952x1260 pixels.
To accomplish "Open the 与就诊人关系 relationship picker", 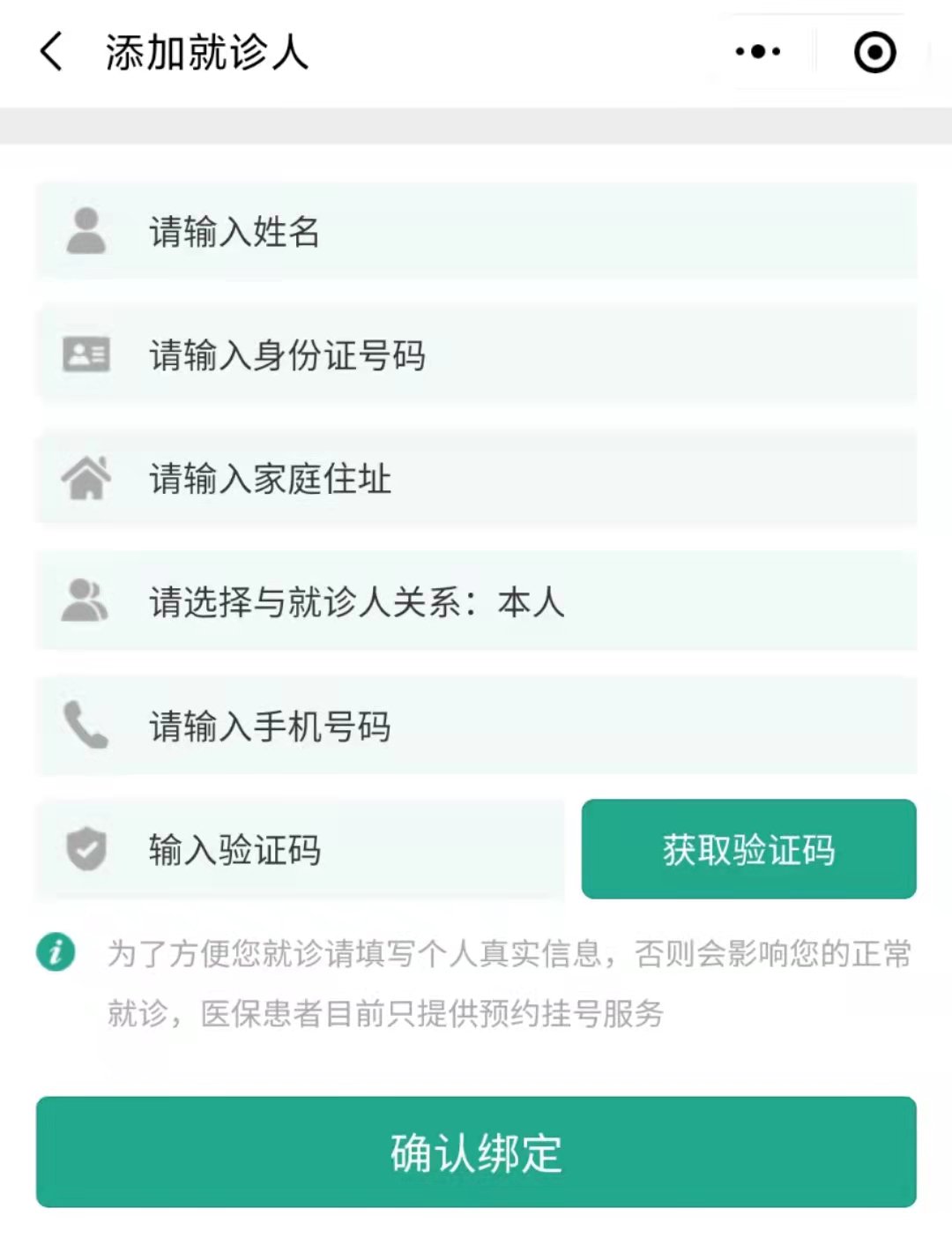I will tap(476, 602).
